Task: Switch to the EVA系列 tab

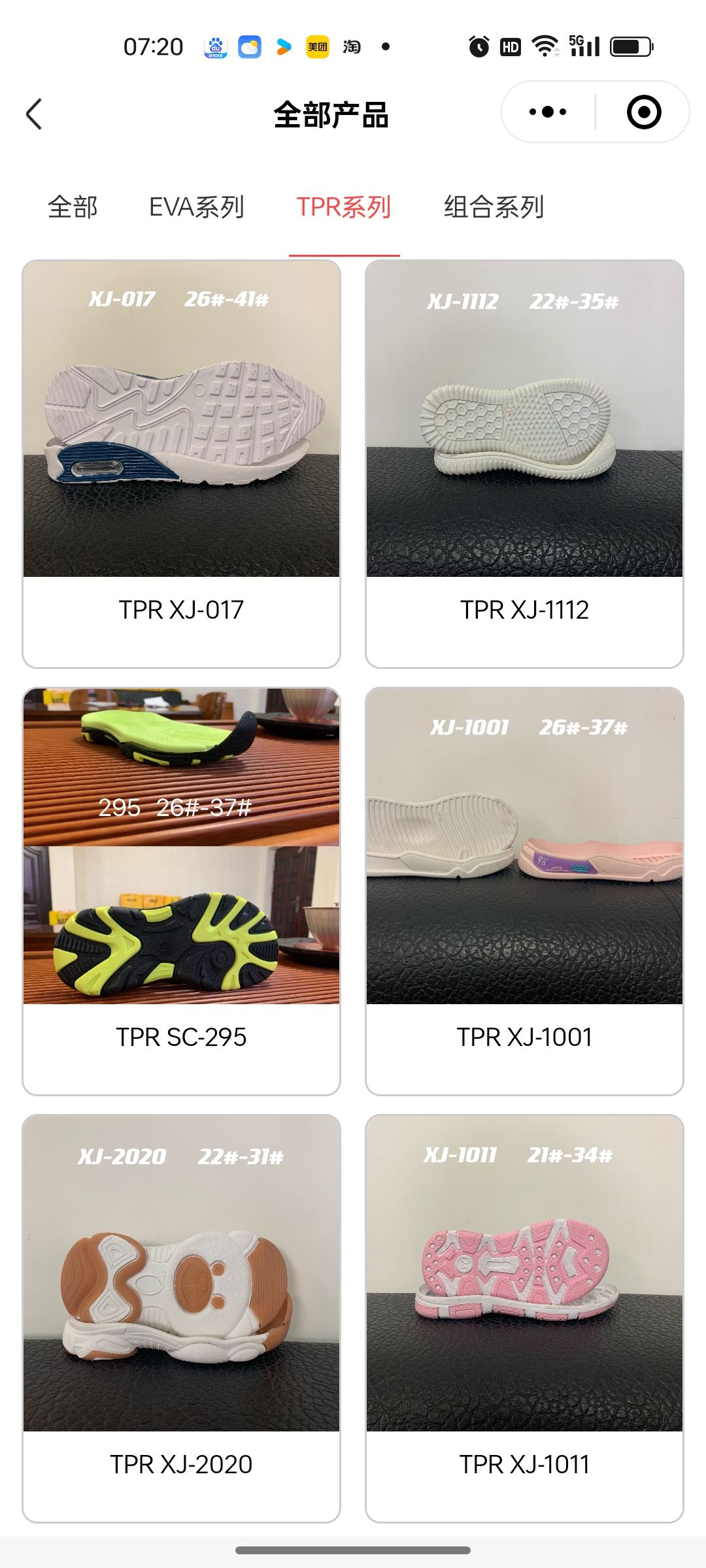Action: click(x=196, y=207)
